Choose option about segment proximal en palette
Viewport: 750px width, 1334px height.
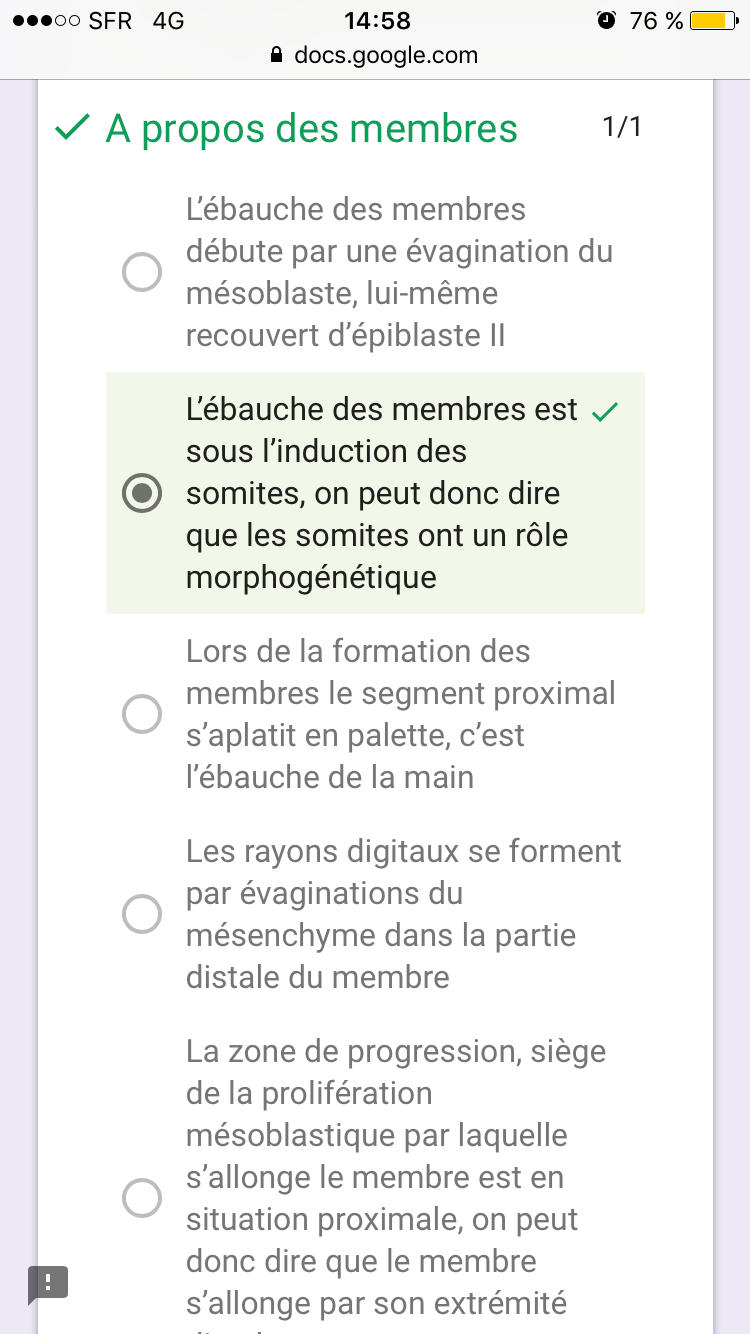pyautogui.click(x=142, y=714)
